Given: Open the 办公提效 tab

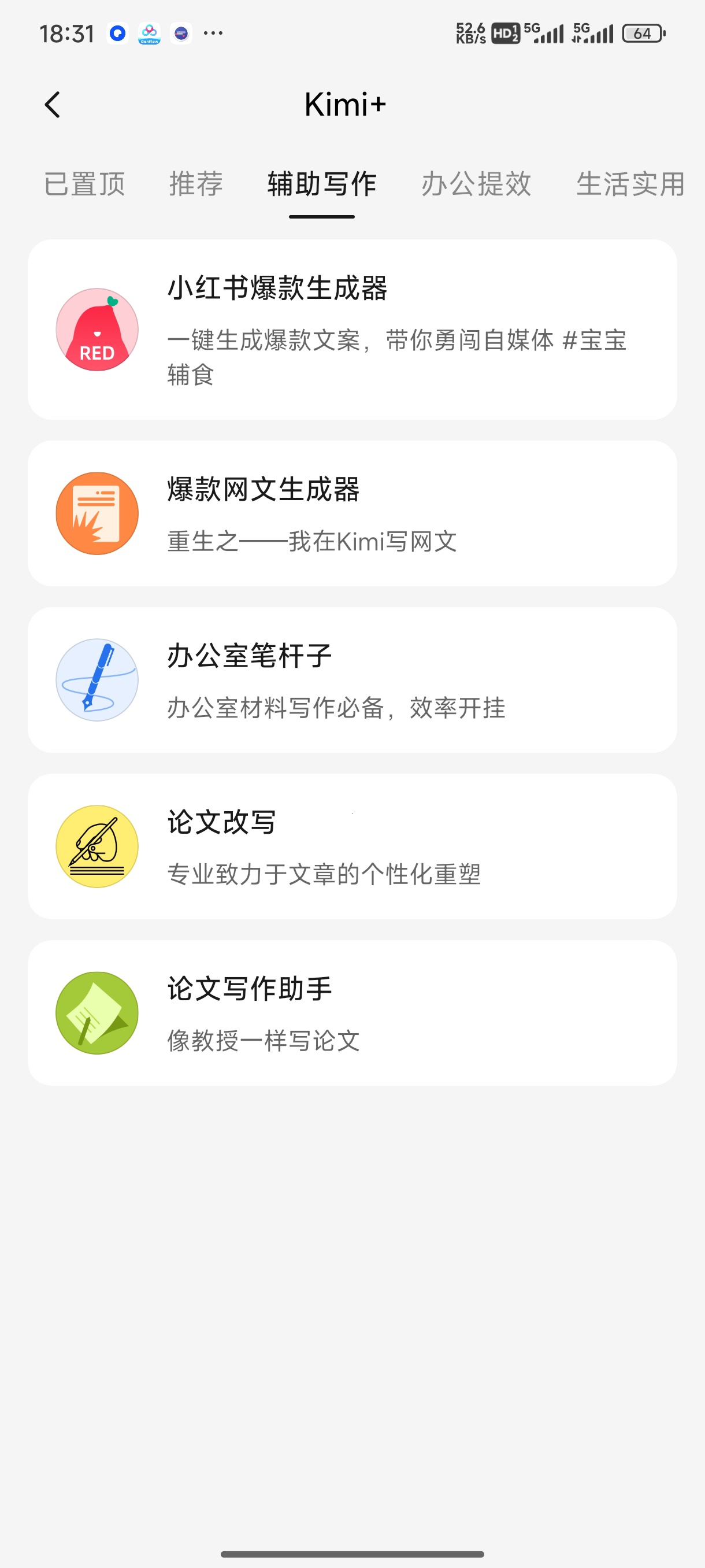Looking at the screenshot, I should point(477,184).
